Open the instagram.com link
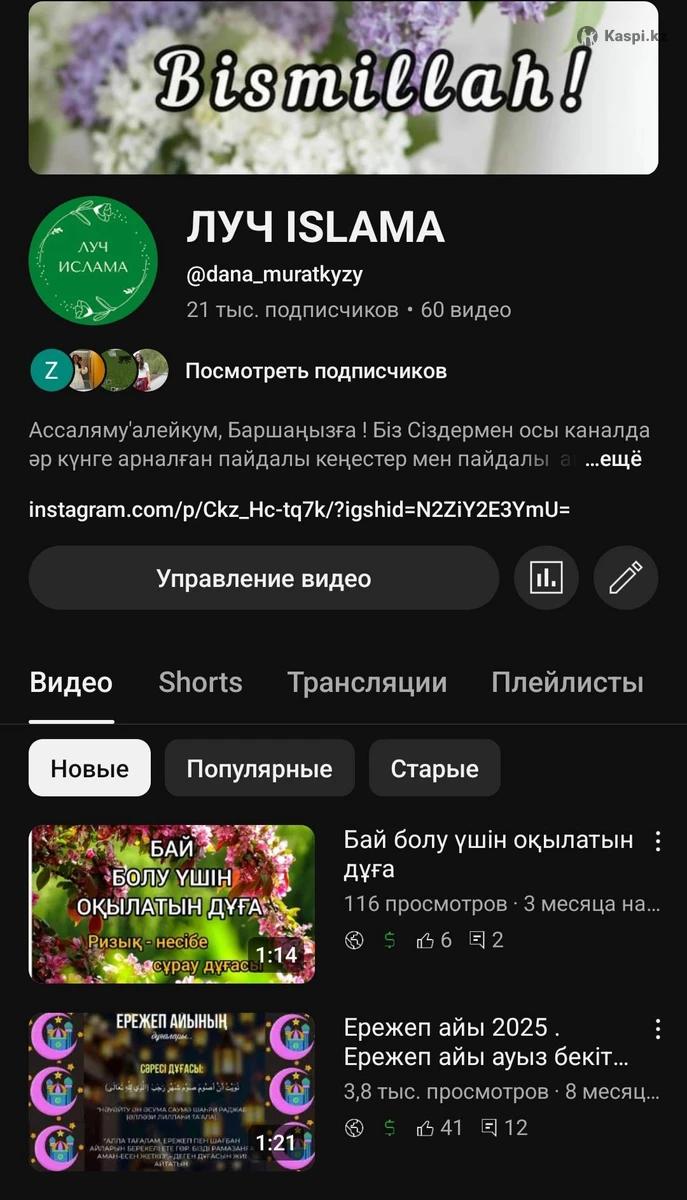Image resolution: width=687 pixels, height=1200 pixels. click(x=299, y=509)
